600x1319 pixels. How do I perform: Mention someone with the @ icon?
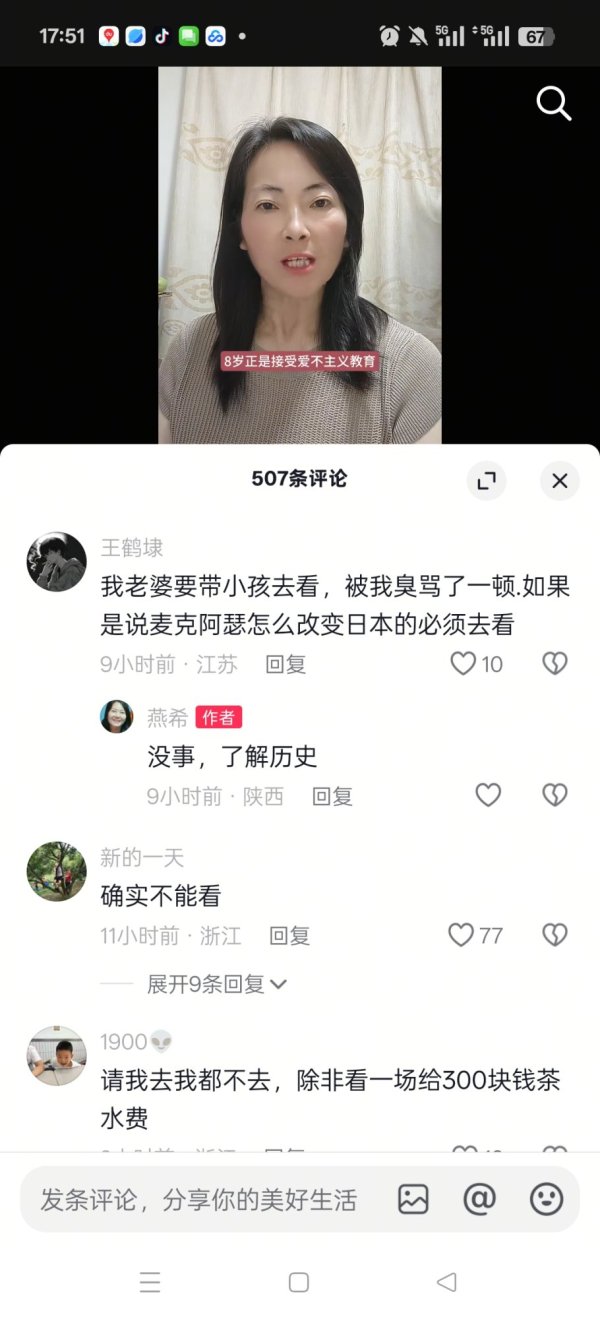point(480,1199)
